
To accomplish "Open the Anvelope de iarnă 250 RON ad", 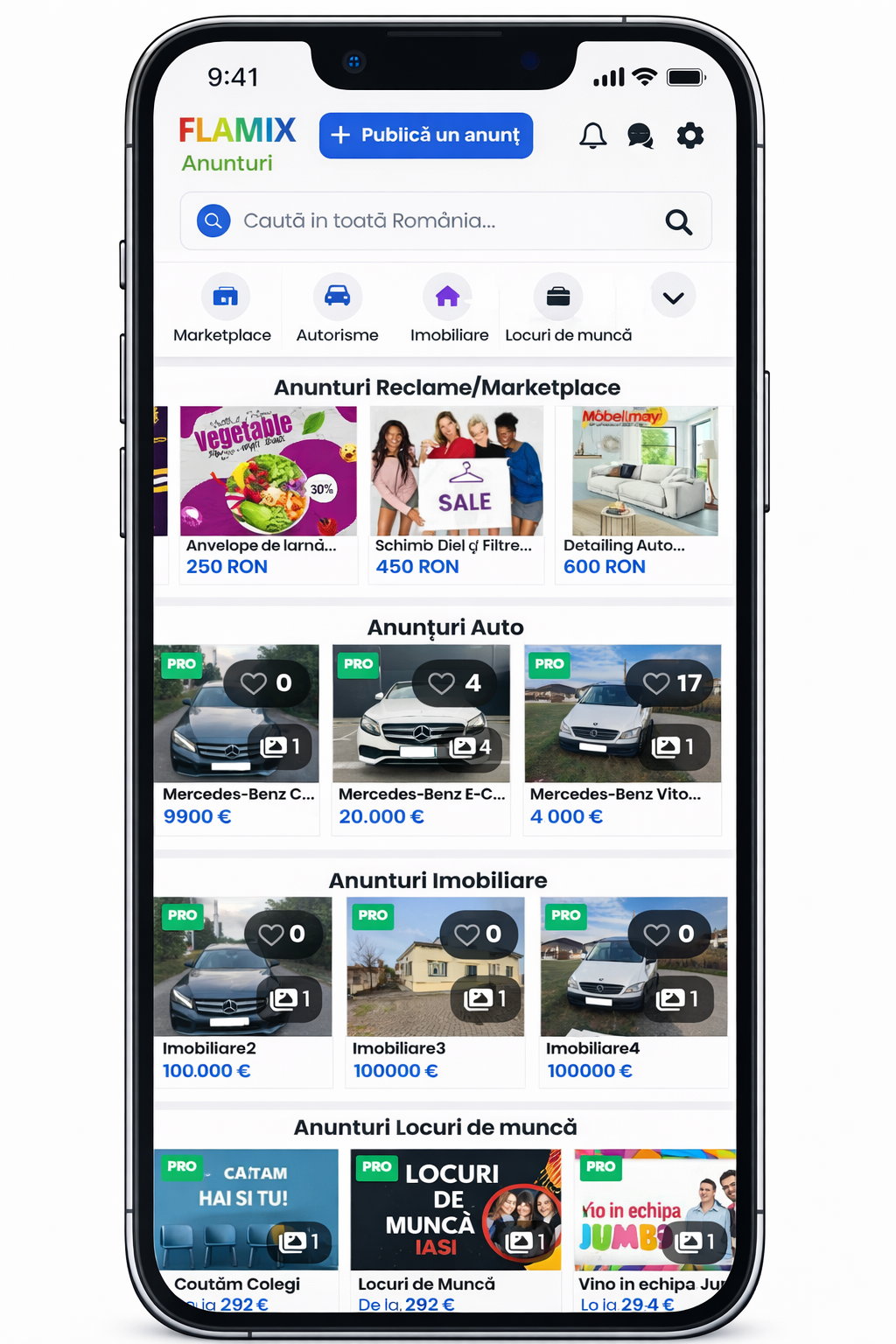I will [268, 494].
